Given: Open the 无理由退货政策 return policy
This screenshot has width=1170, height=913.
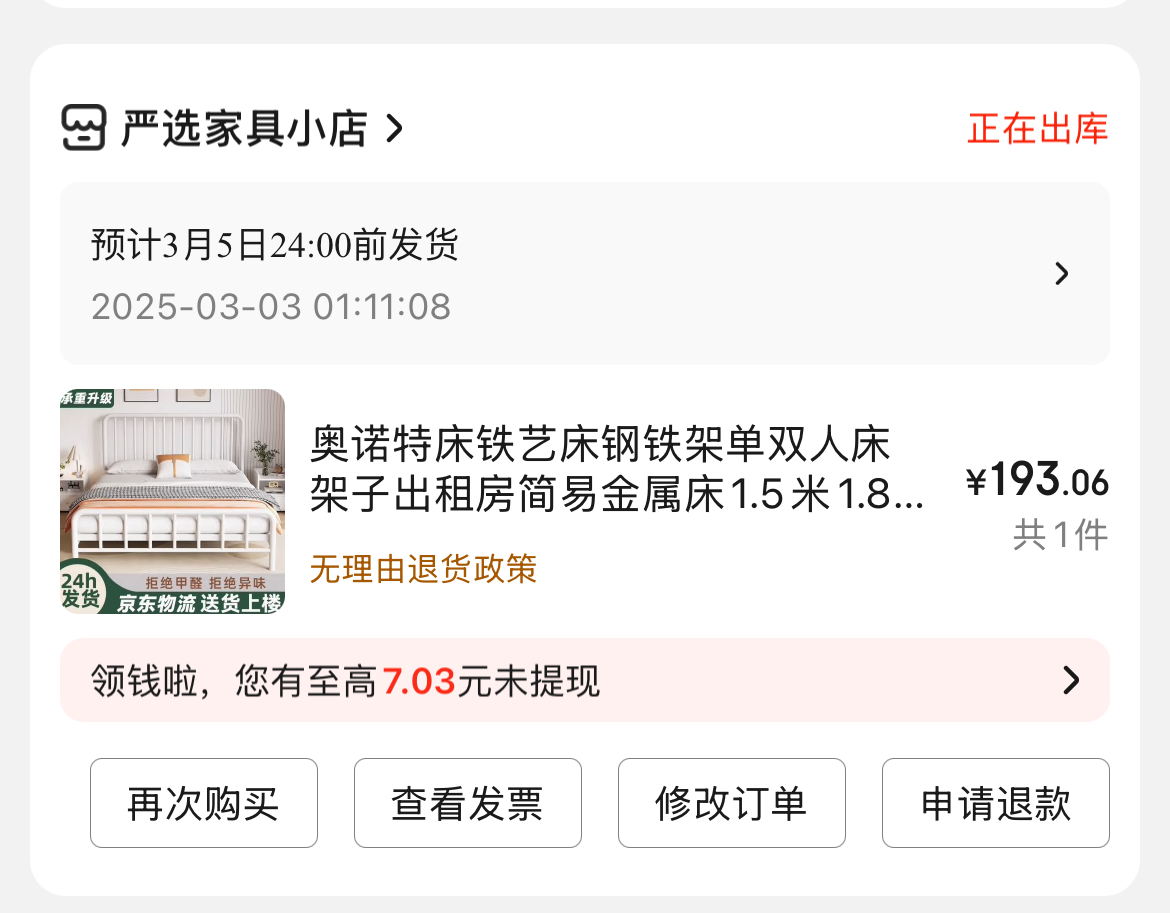Looking at the screenshot, I should click(423, 569).
